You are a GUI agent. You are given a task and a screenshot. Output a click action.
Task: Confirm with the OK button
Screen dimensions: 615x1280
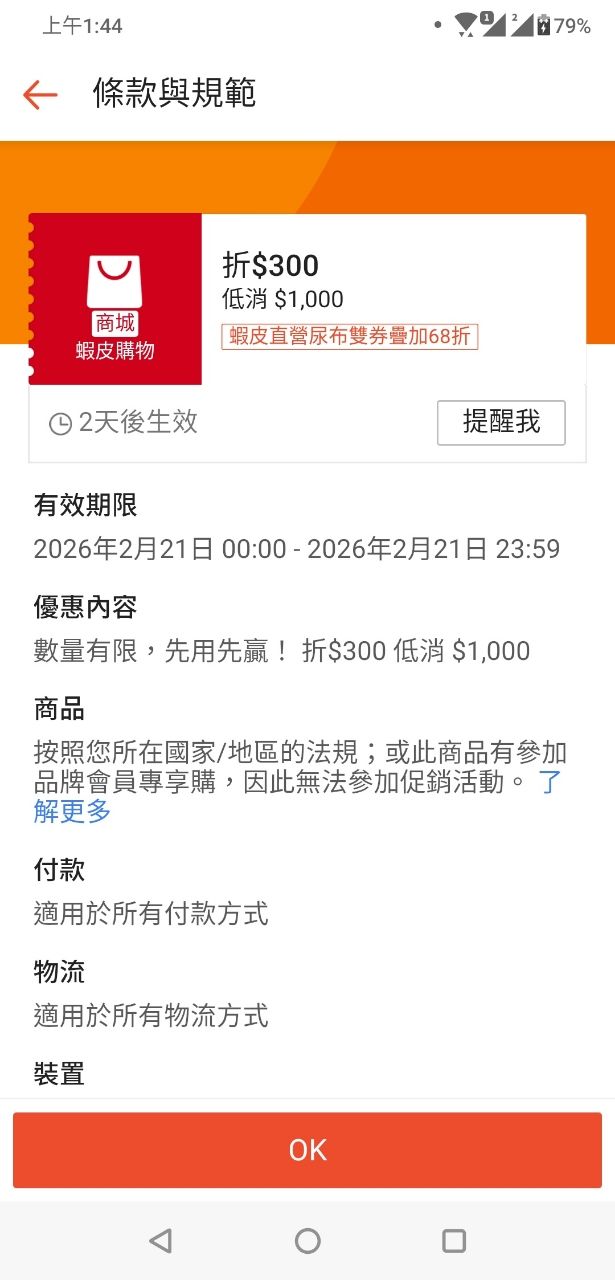pos(307,1150)
